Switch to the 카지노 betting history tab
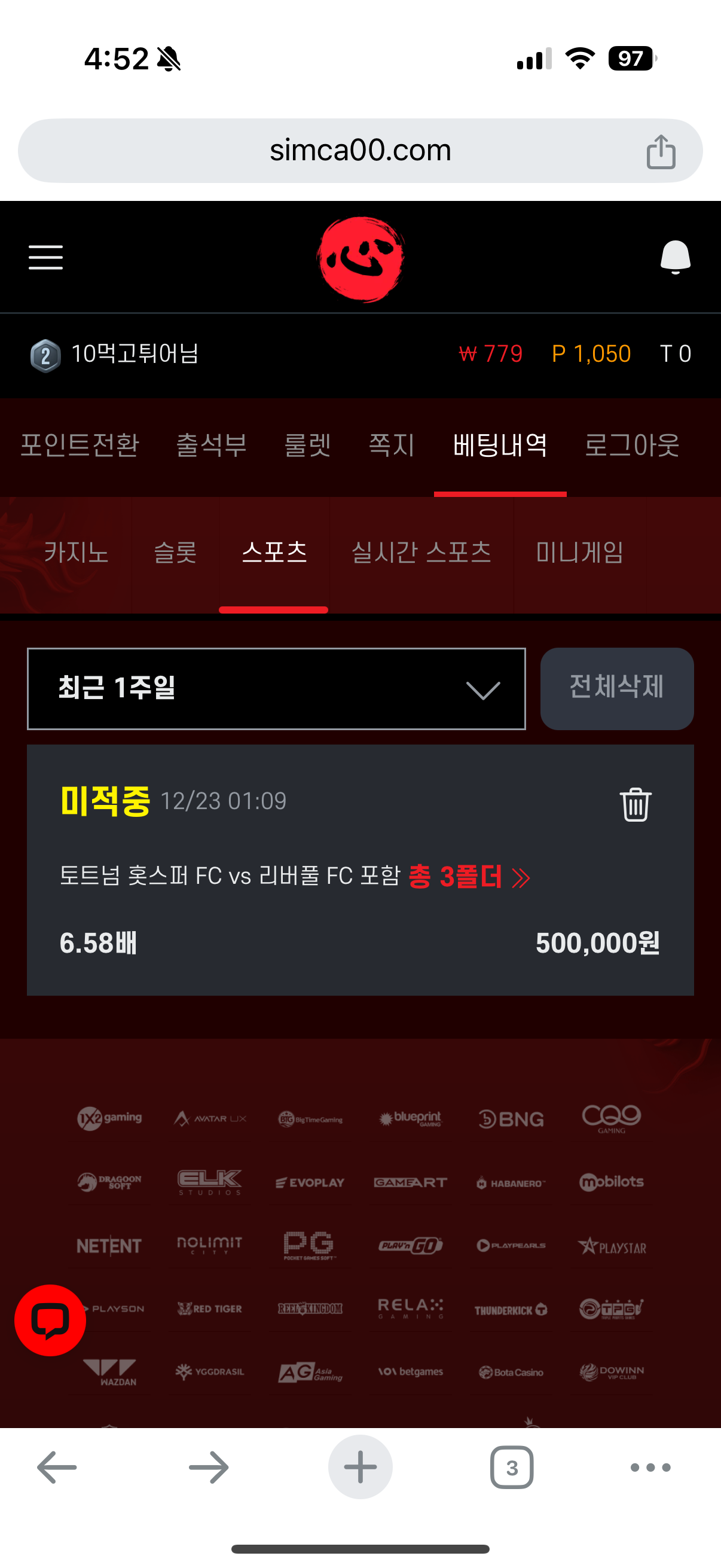This screenshot has width=721, height=1568. [x=76, y=552]
